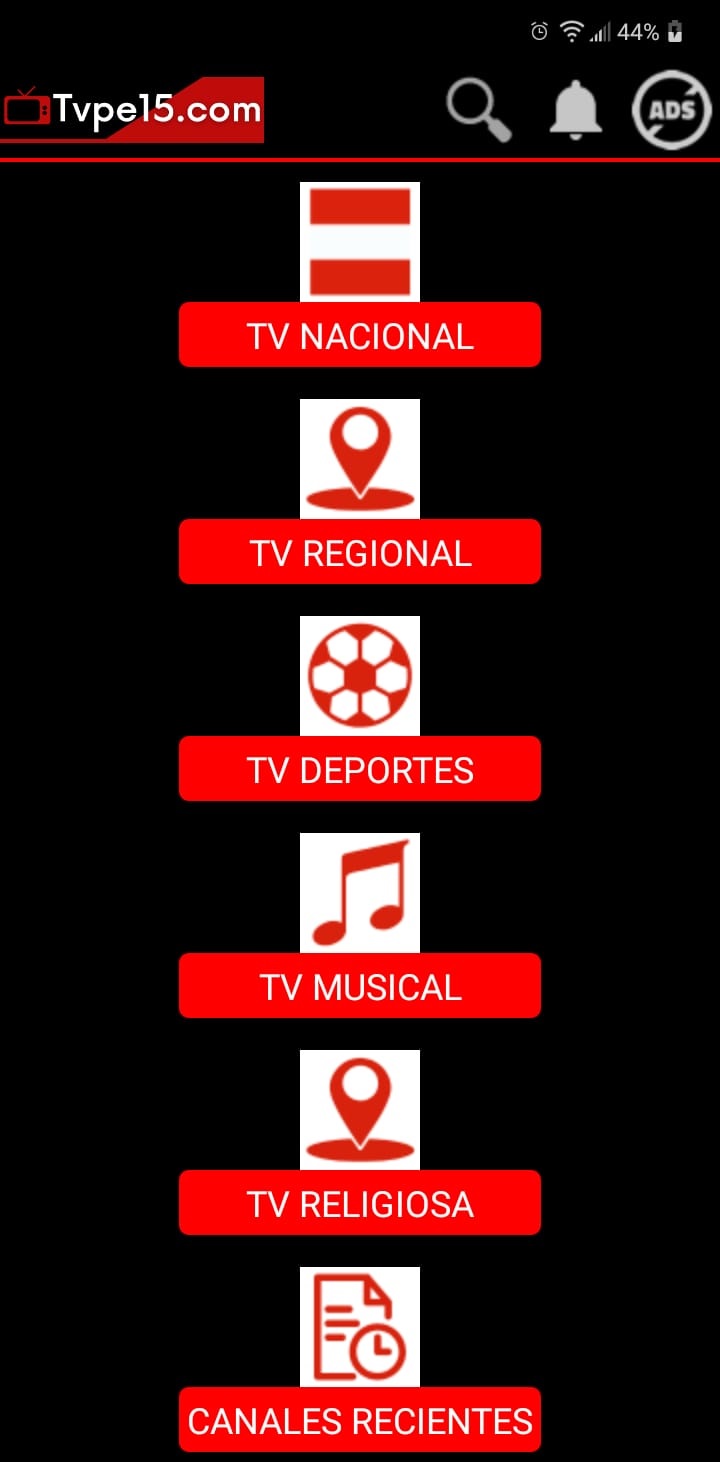
Task: Open the notifications bell
Action: click(575, 109)
